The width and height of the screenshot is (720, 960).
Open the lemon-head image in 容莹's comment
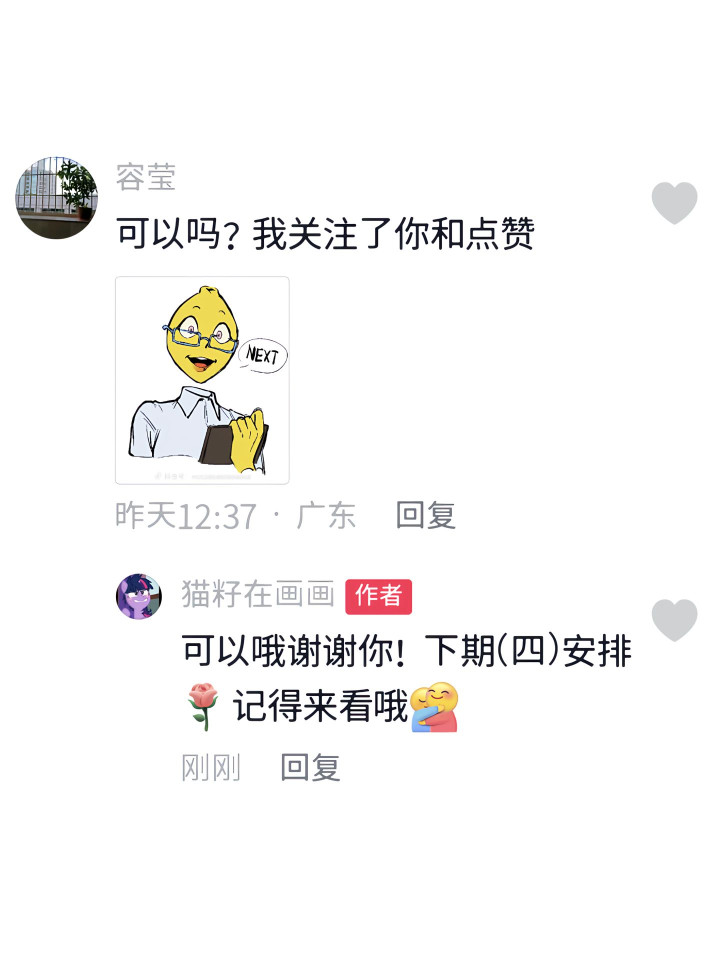202,380
